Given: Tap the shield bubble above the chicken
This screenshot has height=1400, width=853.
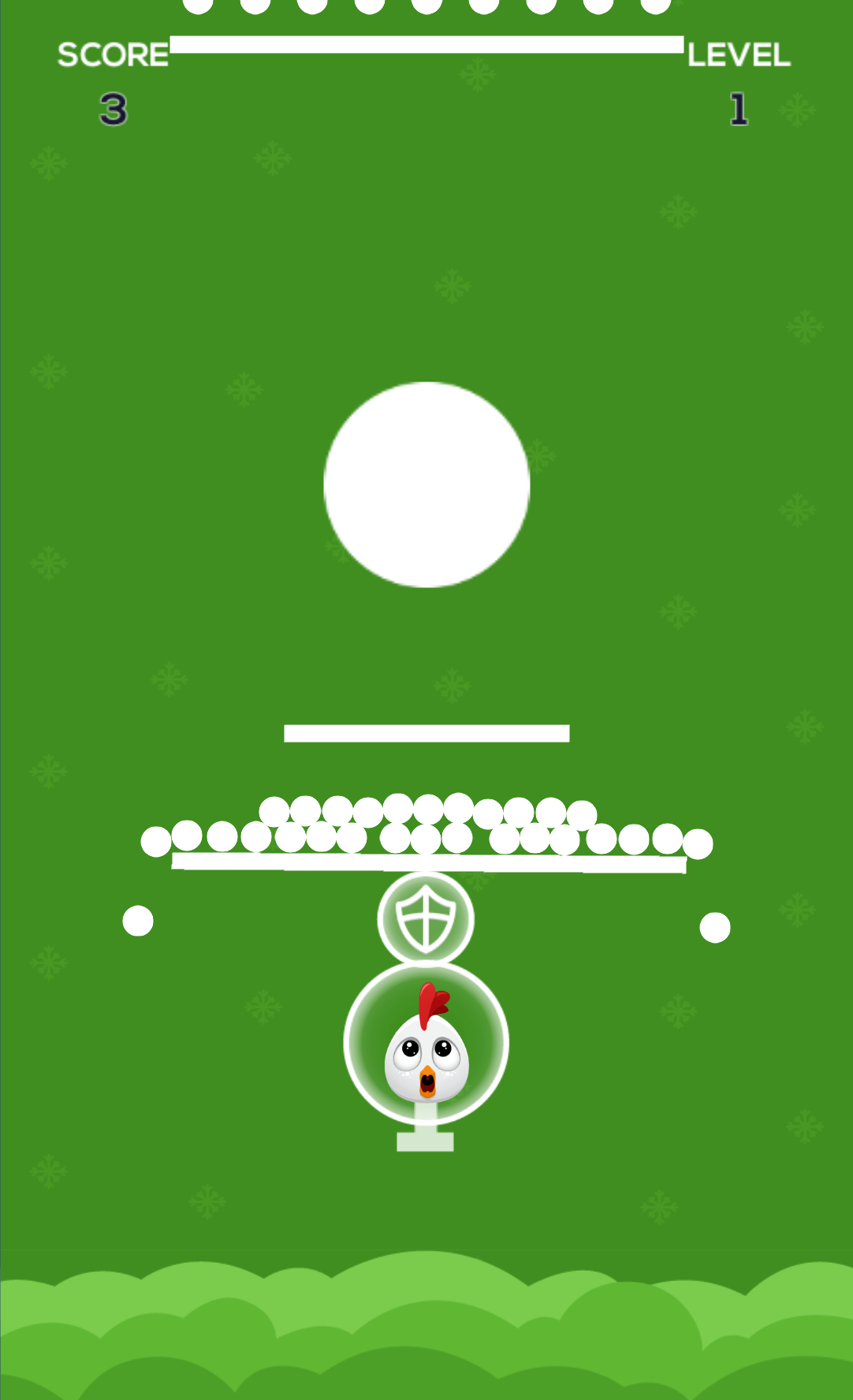Looking at the screenshot, I should point(426,918).
